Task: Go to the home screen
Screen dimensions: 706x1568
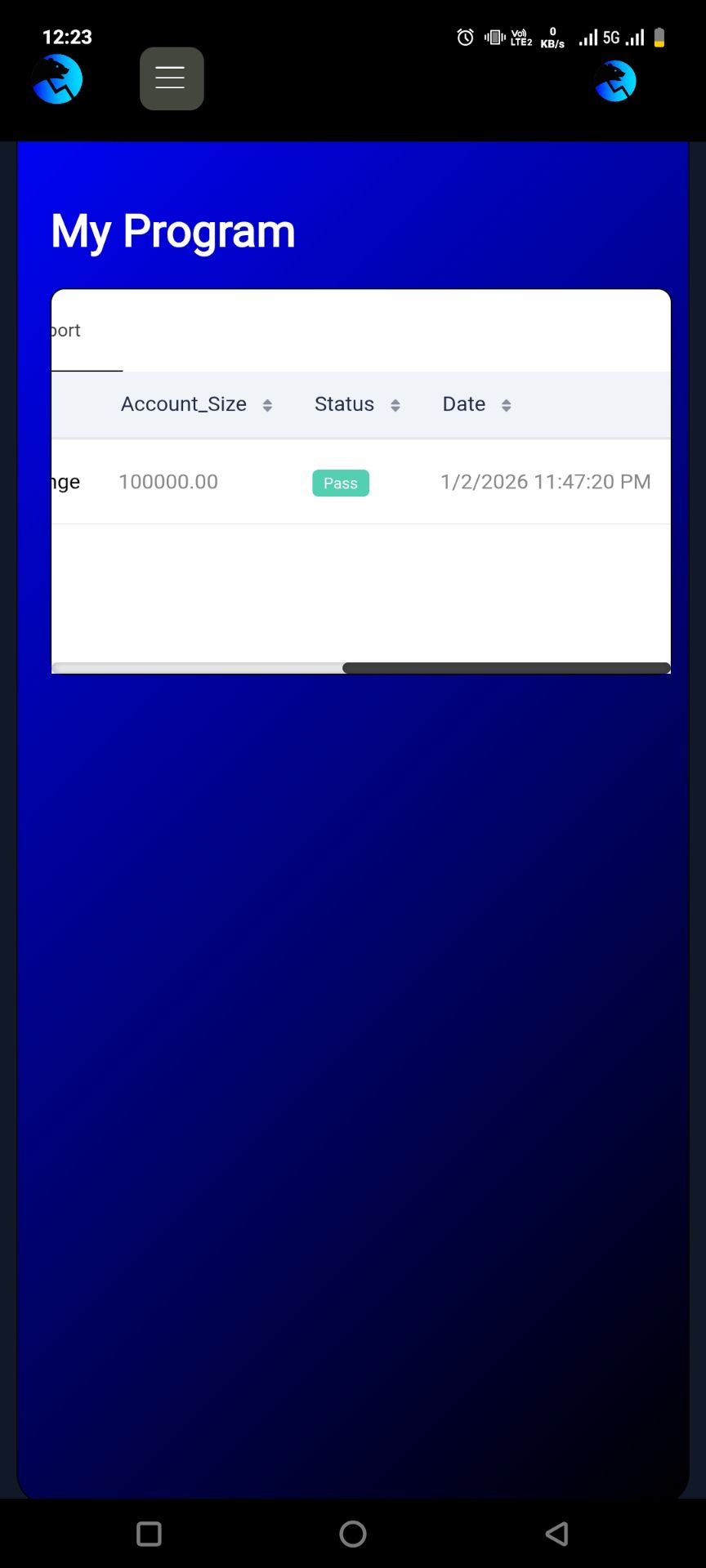Action: click(x=353, y=1534)
